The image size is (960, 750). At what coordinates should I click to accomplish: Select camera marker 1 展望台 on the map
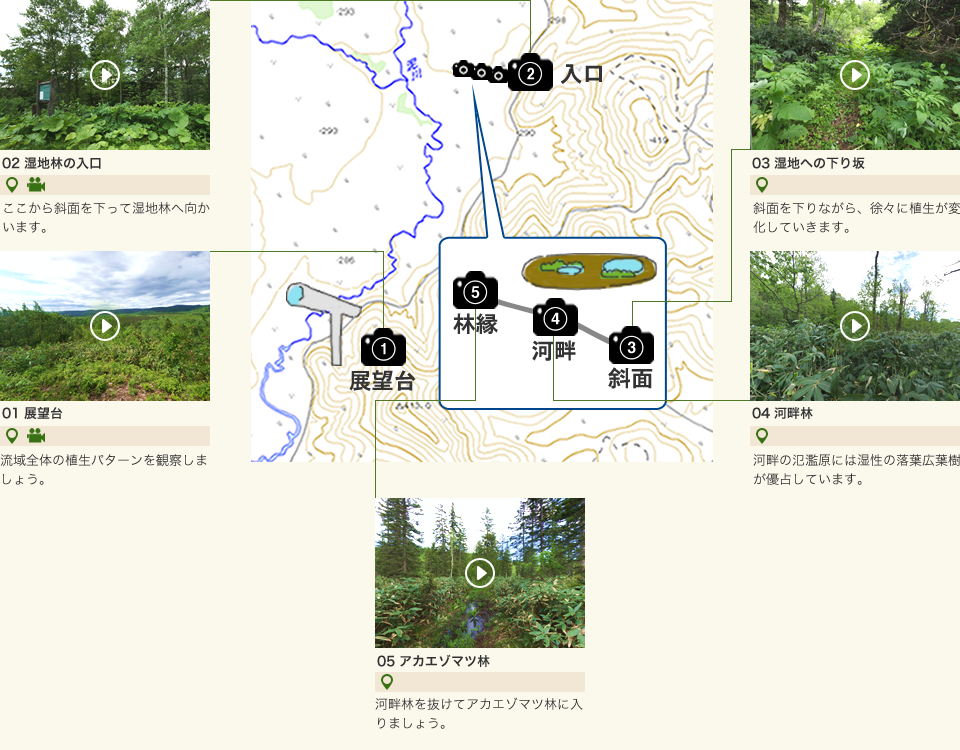pyautogui.click(x=383, y=347)
